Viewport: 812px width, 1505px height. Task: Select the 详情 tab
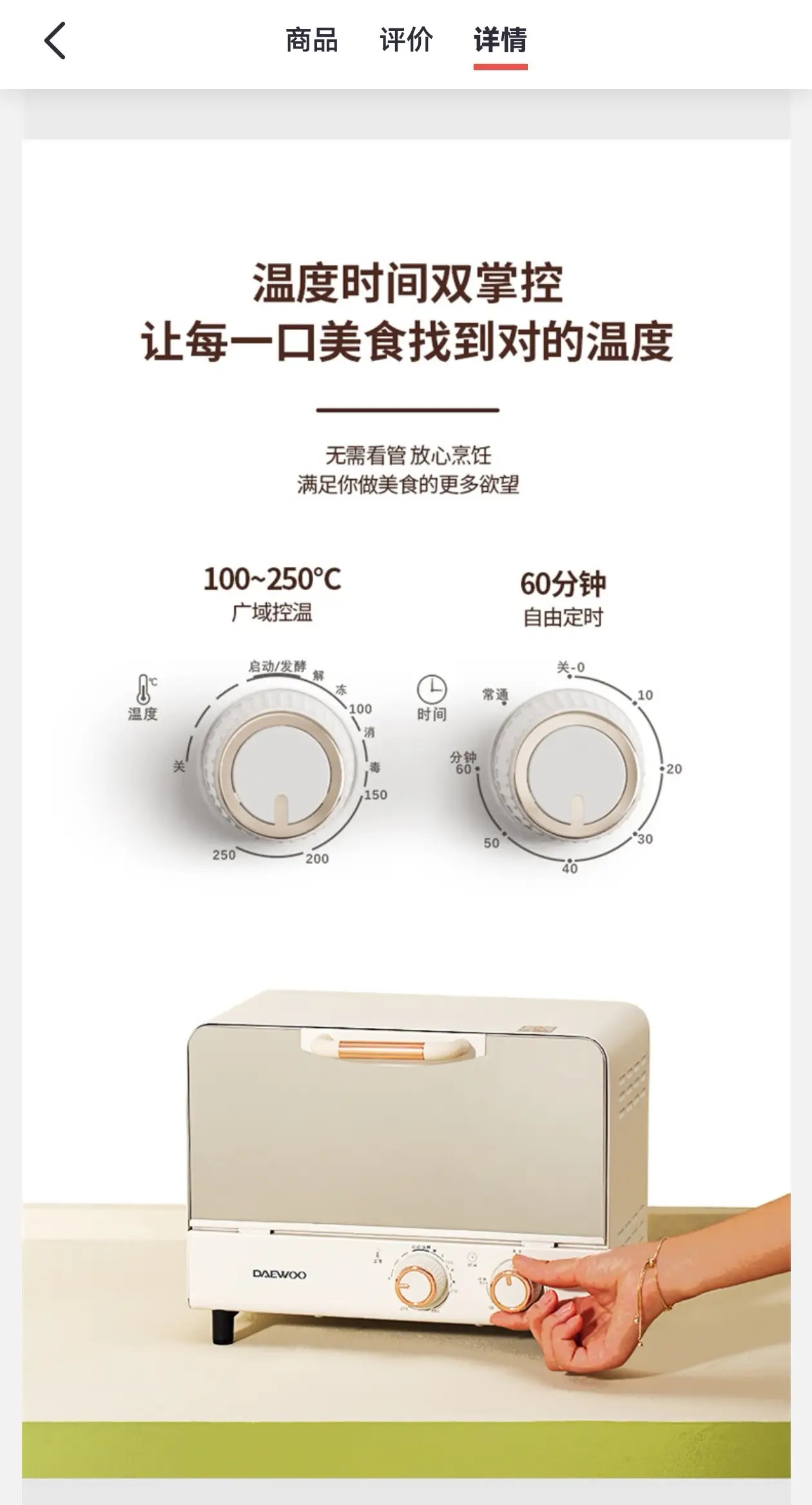coord(500,41)
